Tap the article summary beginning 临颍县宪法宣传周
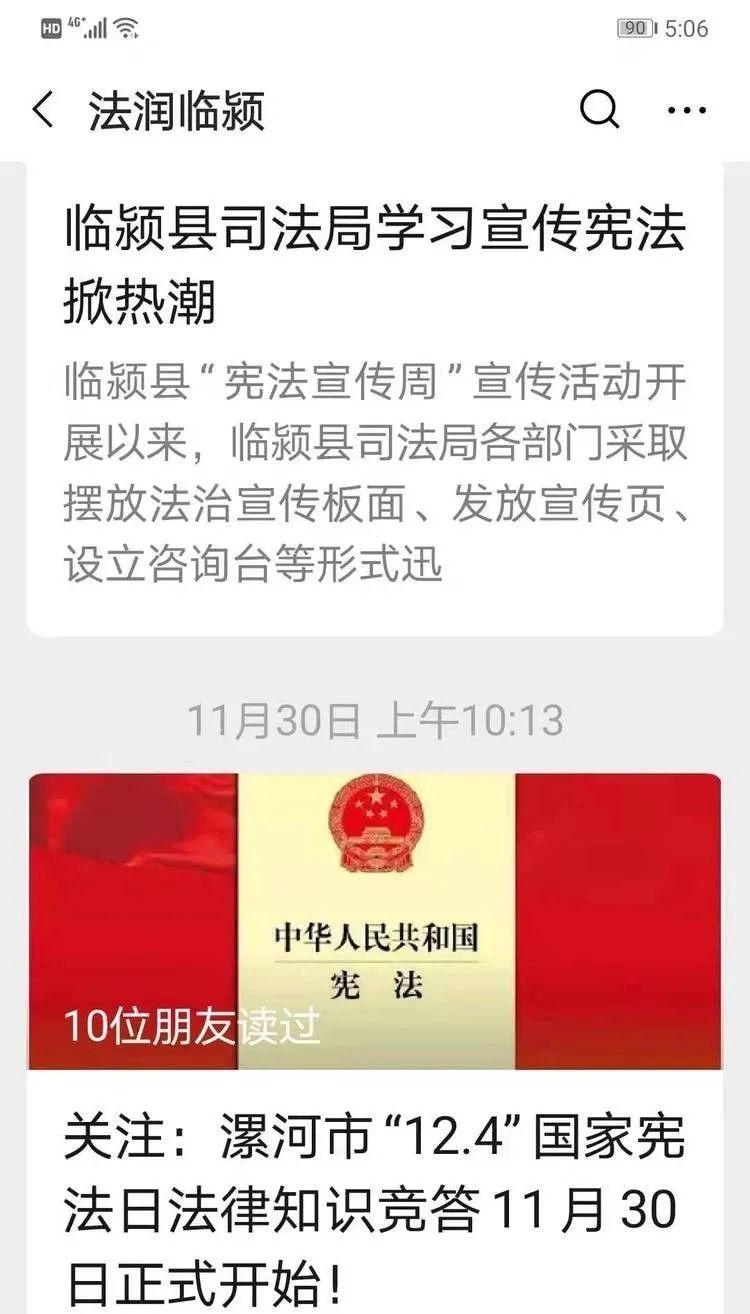 [375, 465]
